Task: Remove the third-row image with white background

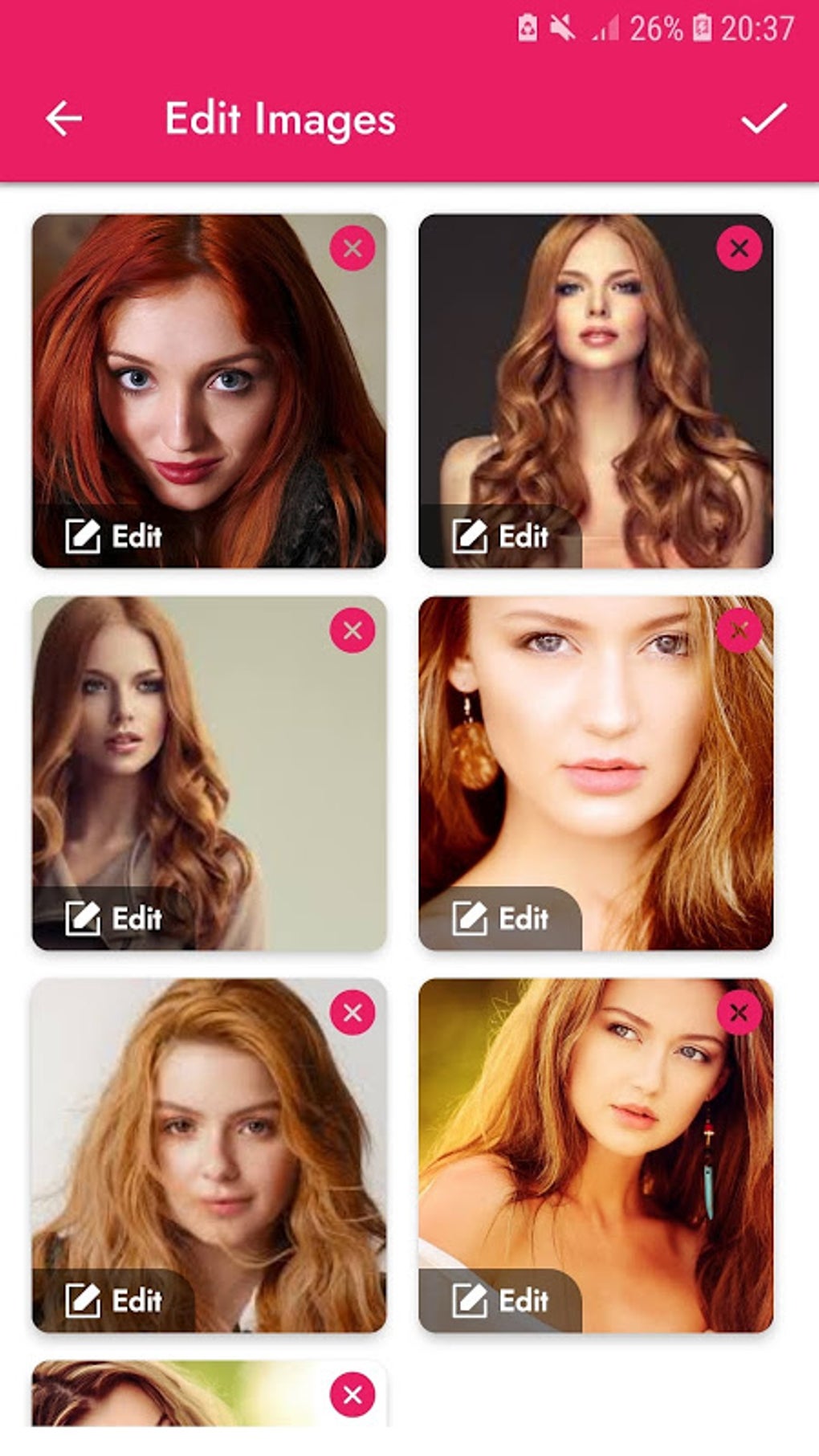Action: [352, 1013]
